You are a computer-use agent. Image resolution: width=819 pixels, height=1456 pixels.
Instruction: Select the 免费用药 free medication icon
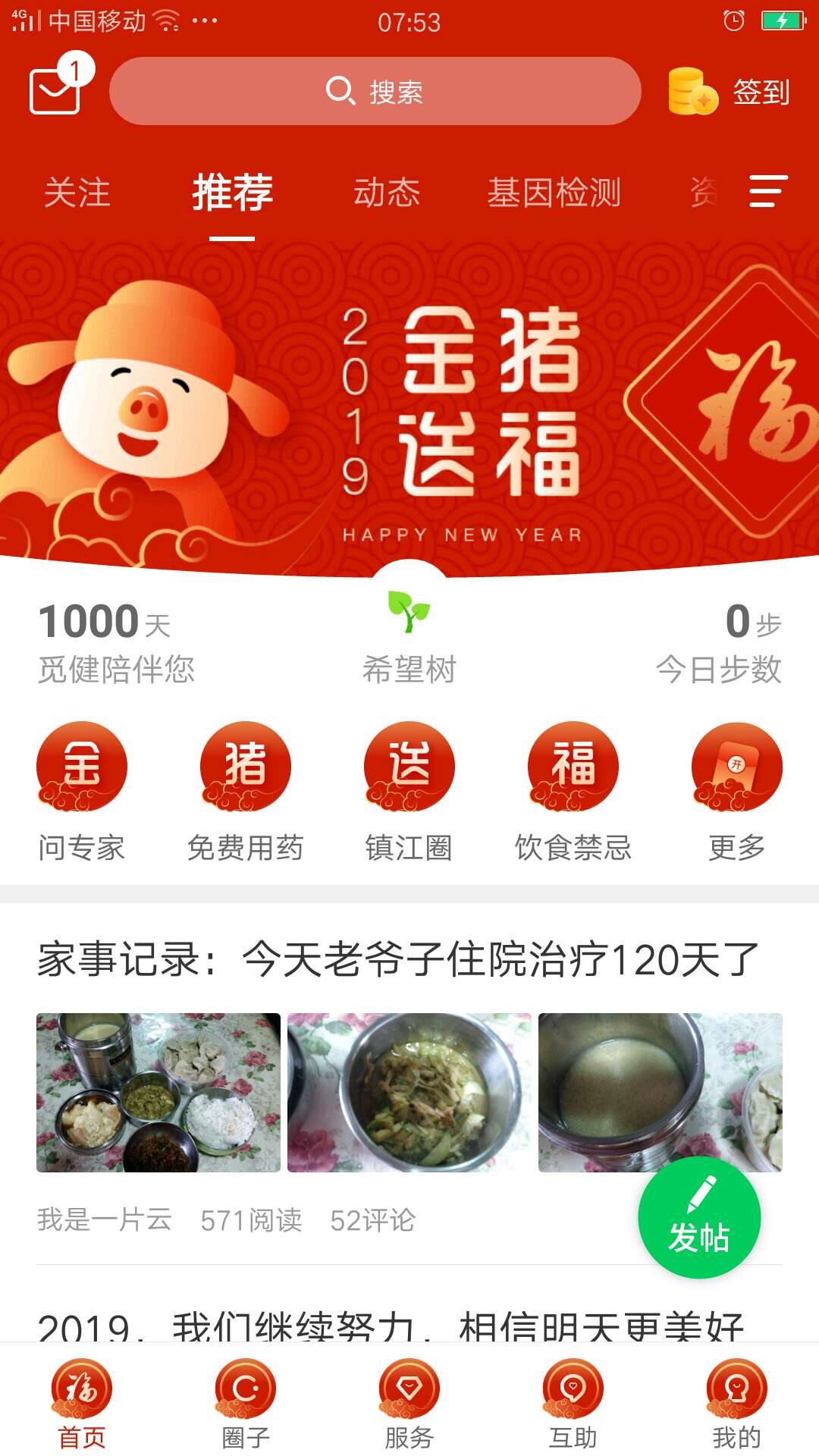tap(246, 766)
